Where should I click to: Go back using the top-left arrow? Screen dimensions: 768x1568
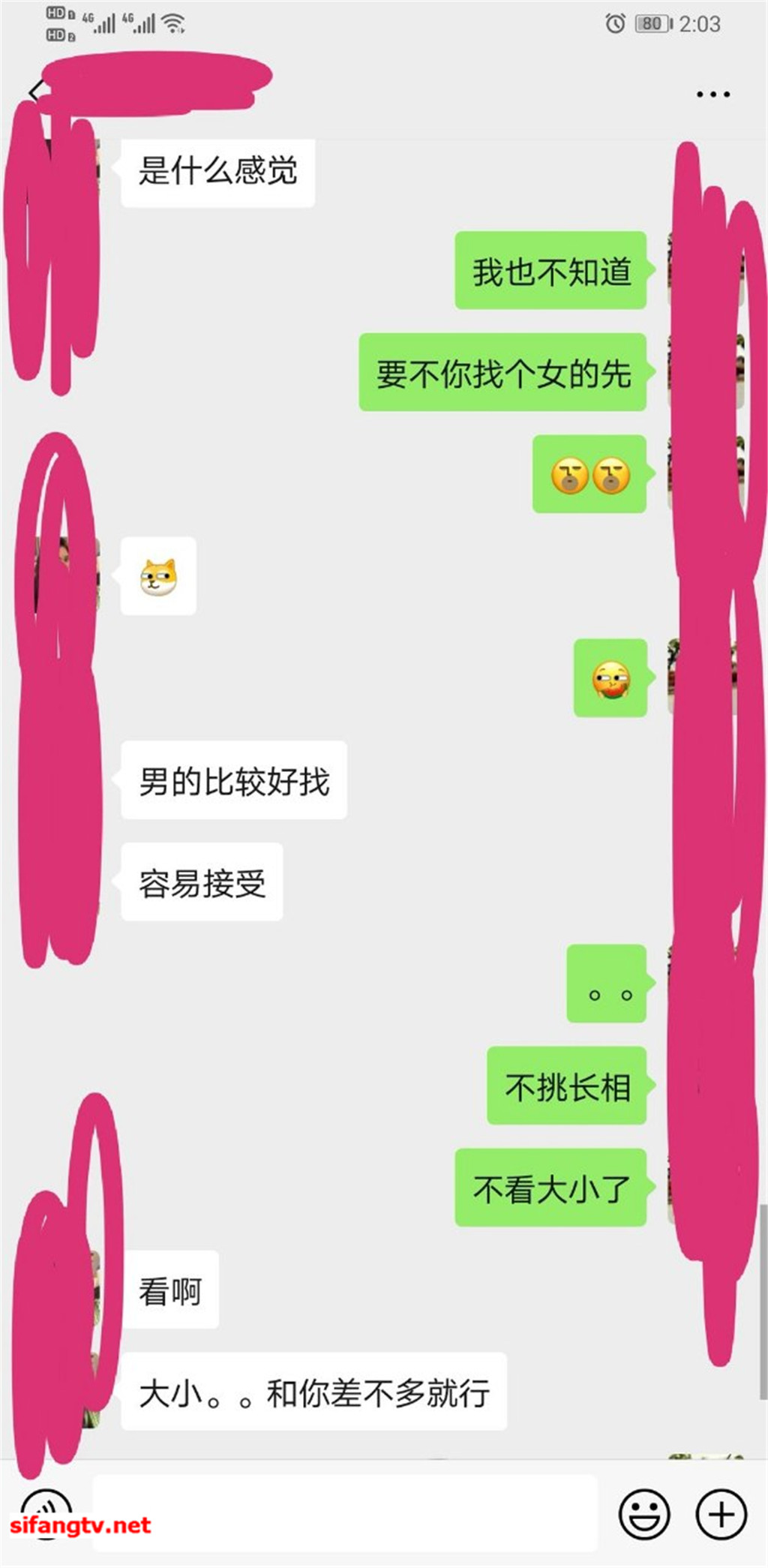pyautogui.click(x=34, y=92)
